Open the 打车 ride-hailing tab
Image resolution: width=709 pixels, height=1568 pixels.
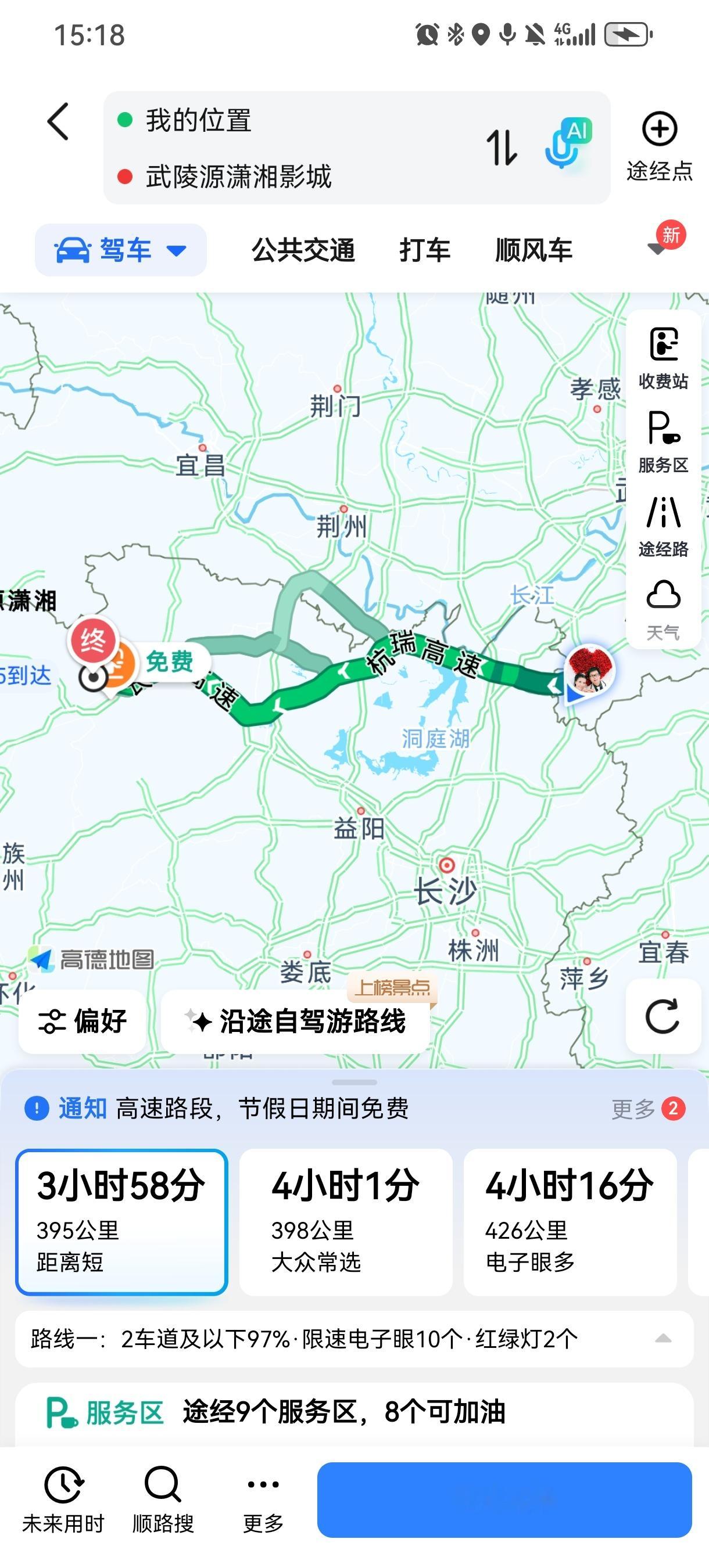point(425,249)
